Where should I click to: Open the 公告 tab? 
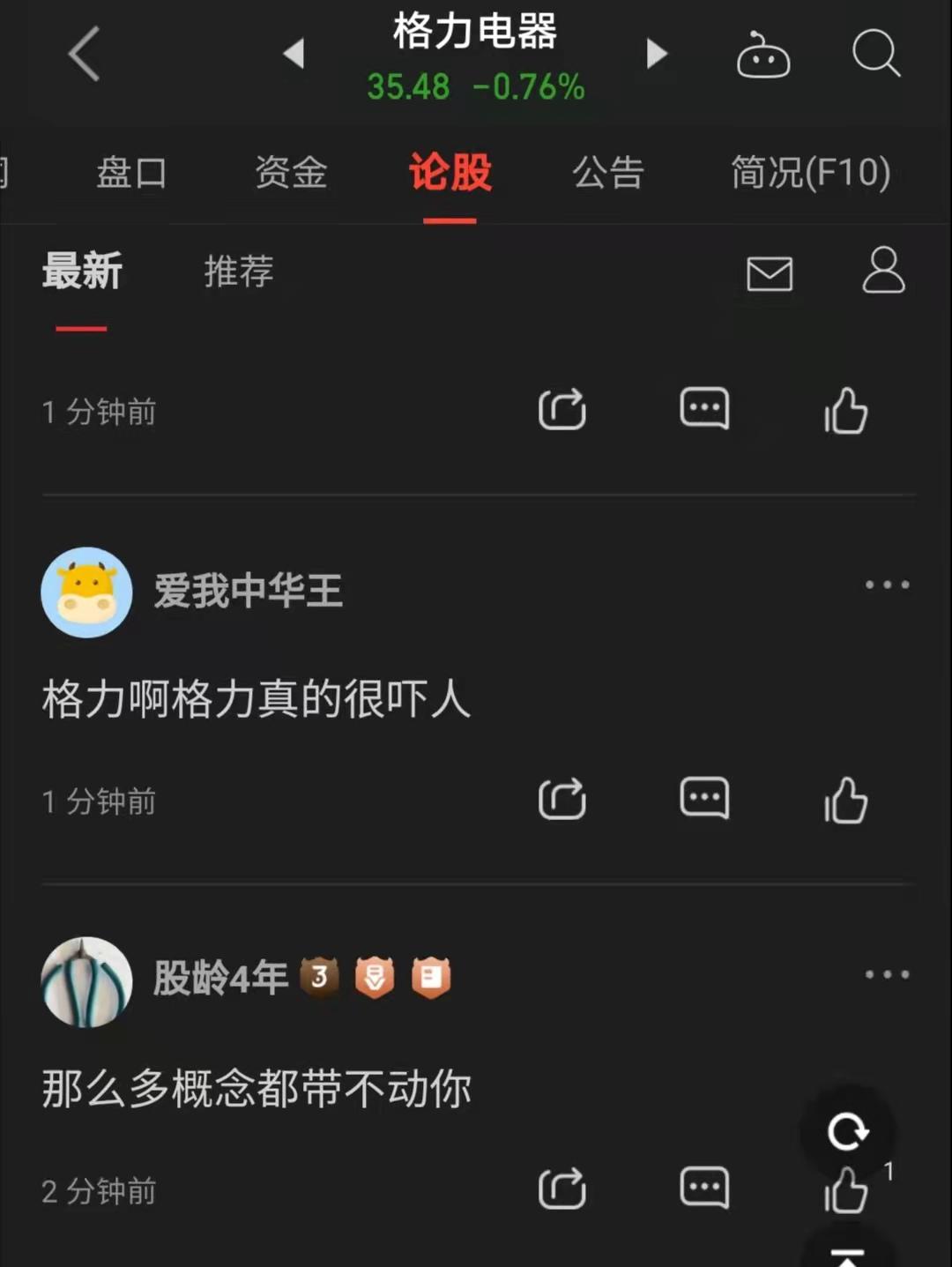tap(608, 173)
